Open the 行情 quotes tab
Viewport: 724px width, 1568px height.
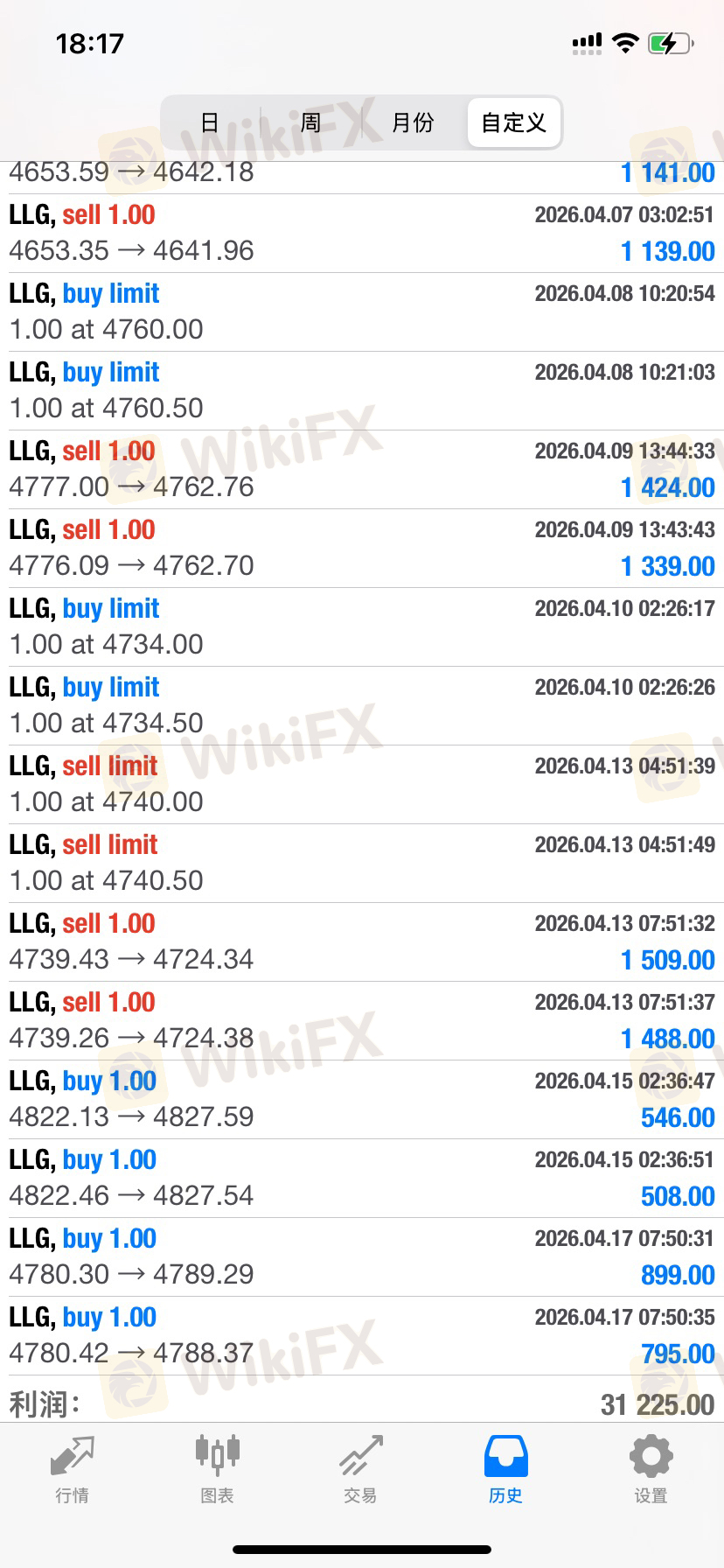73,1470
